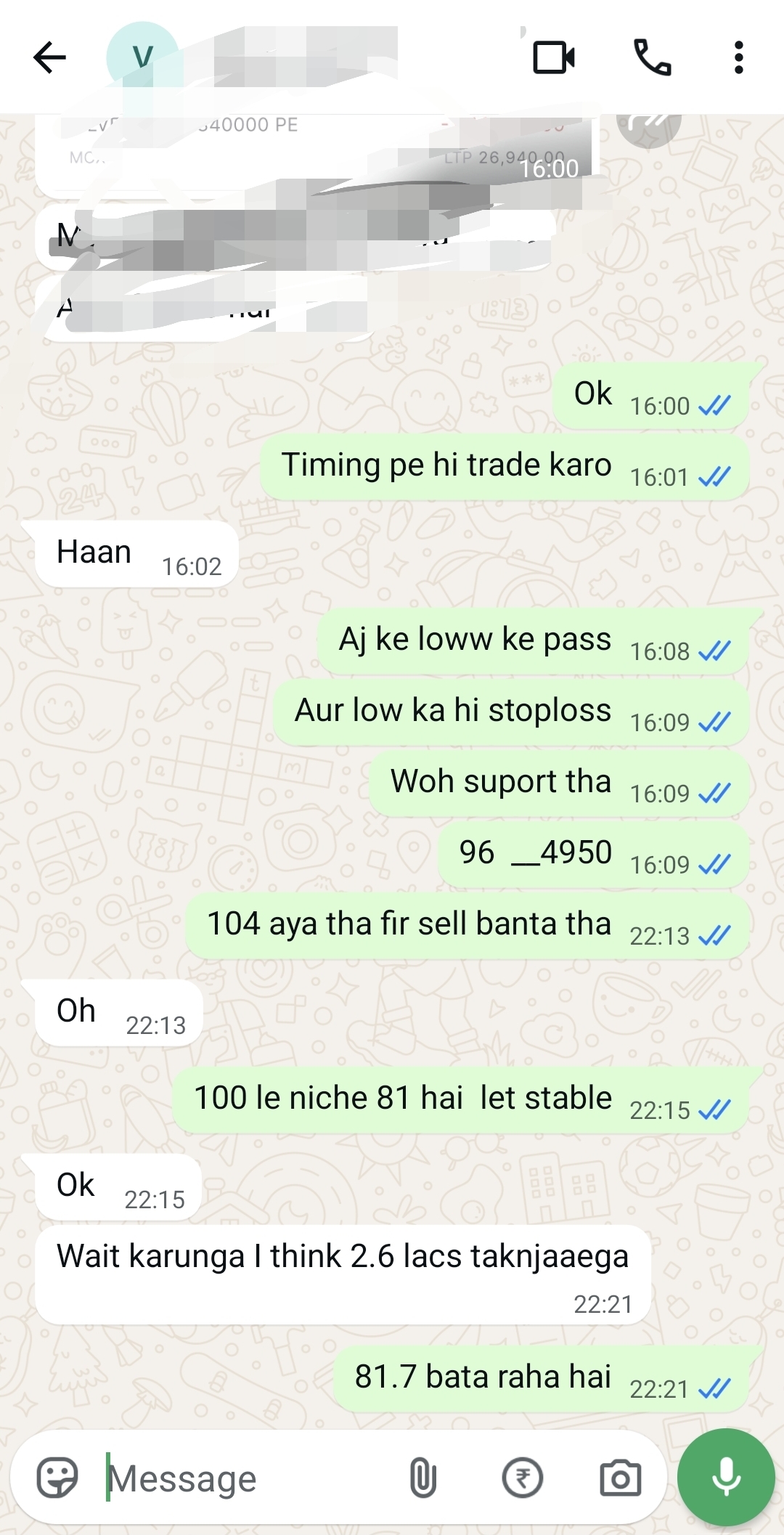This screenshot has width=784, height=1535.
Task: Start a voice call
Action: coord(652,57)
